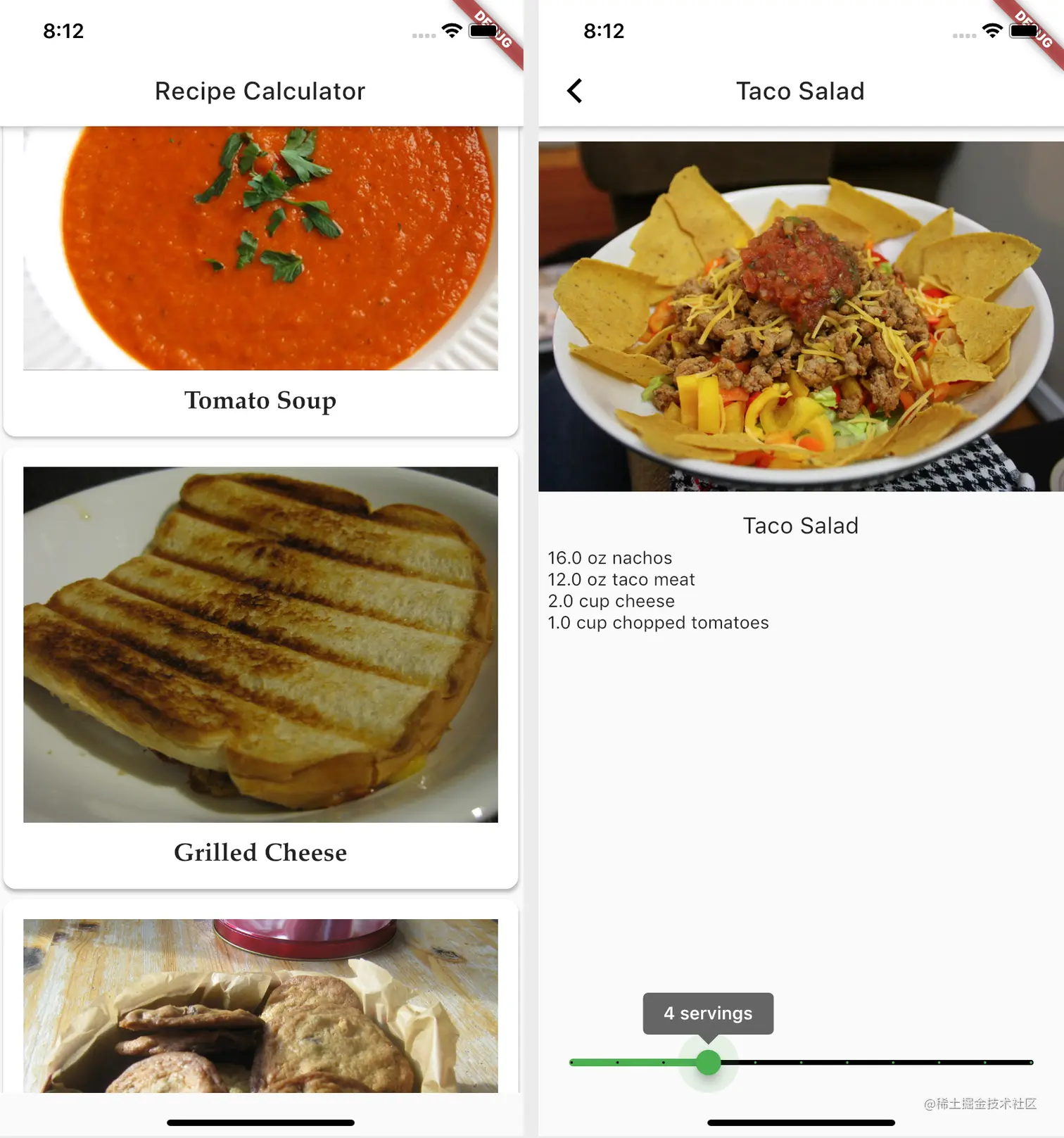Open the Grilled Cheese recipe card
This screenshot has width=1064, height=1138.
click(260, 669)
